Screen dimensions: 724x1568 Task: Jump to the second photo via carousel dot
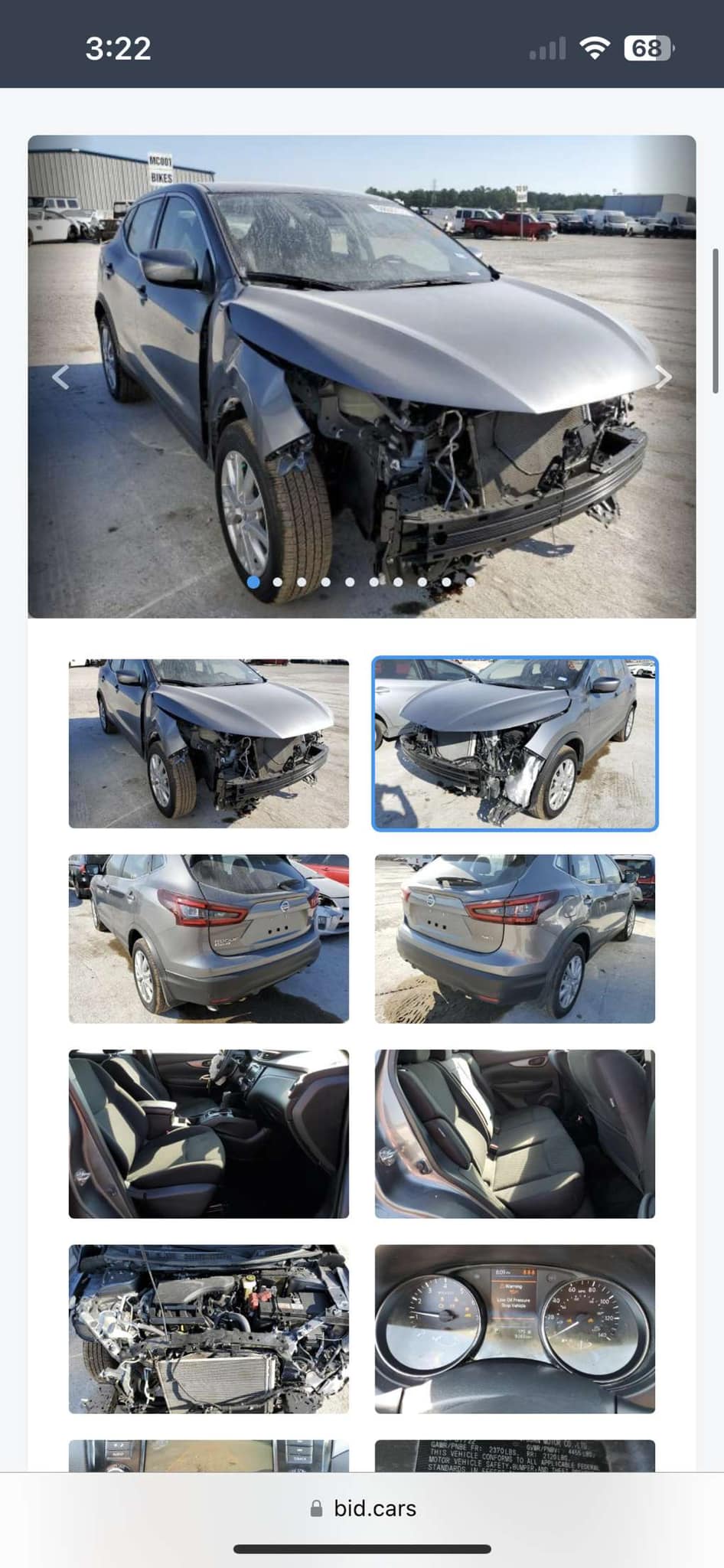[278, 582]
